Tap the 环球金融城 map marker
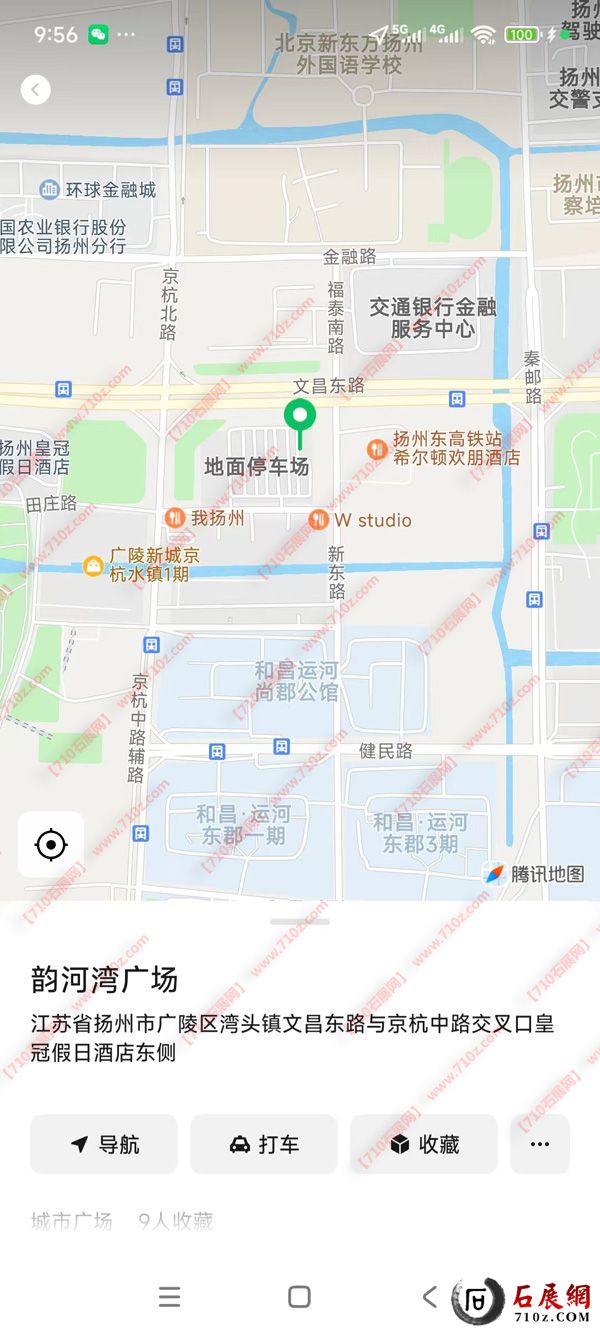This screenshot has height=1333, width=600. [49, 189]
